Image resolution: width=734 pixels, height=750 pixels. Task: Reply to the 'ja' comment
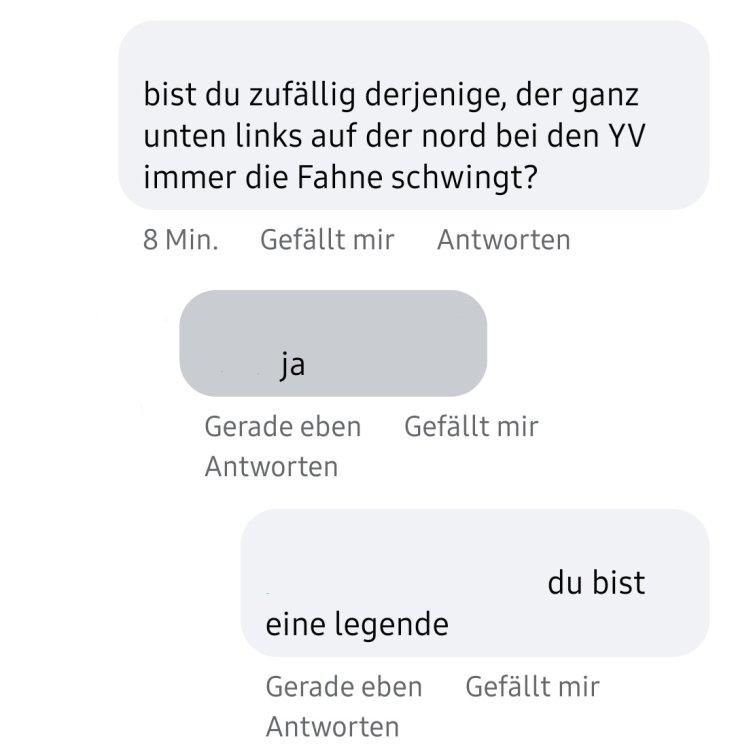pos(271,466)
